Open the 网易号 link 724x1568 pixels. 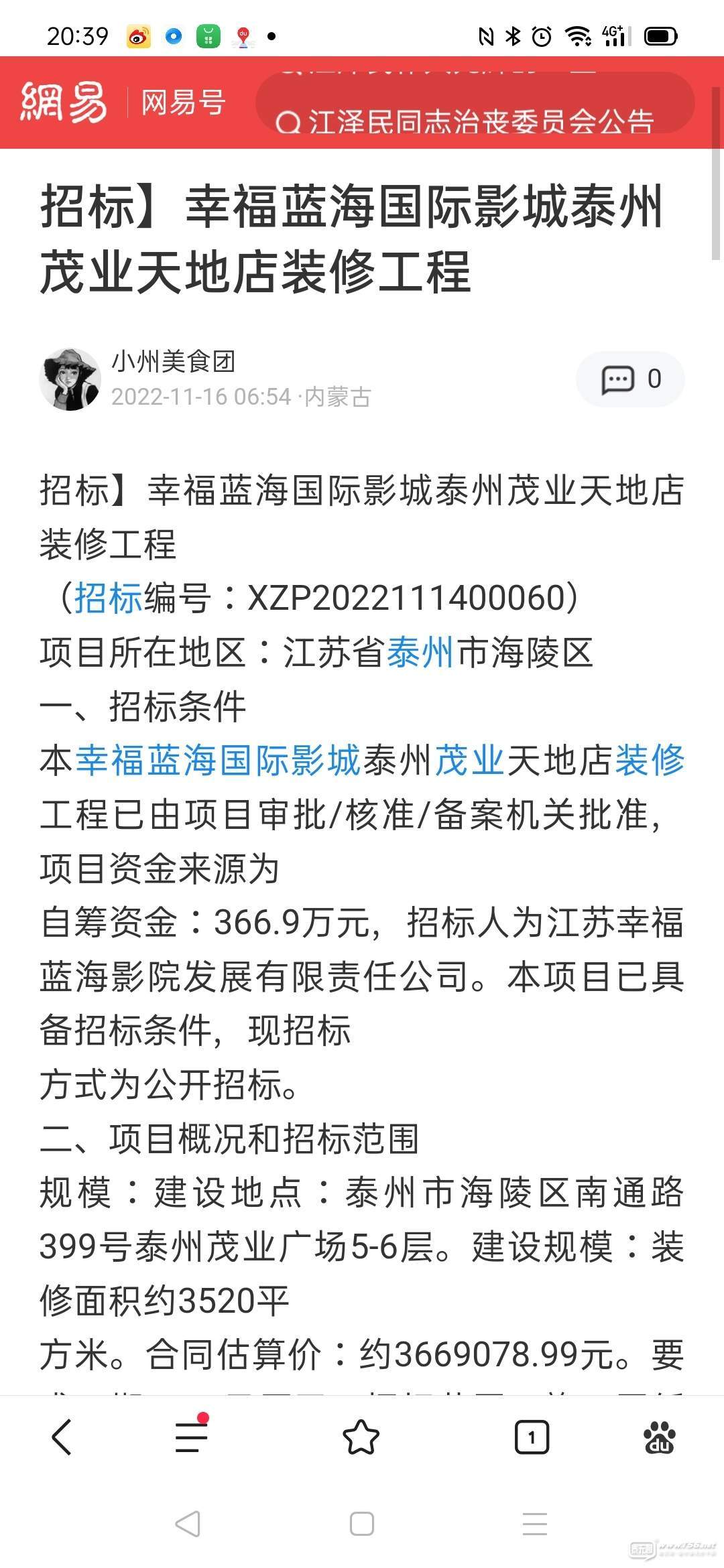tap(183, 103)
